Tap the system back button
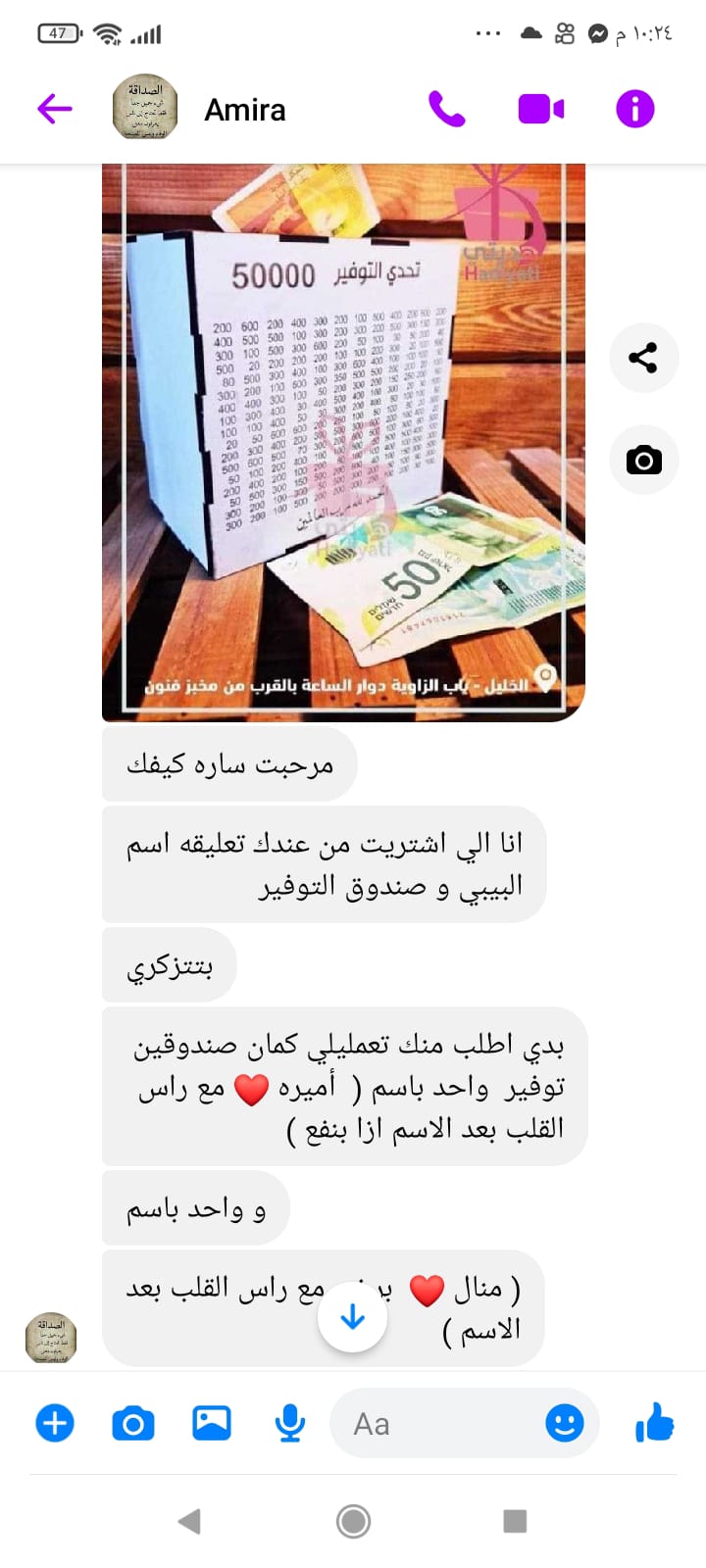 189,1521
